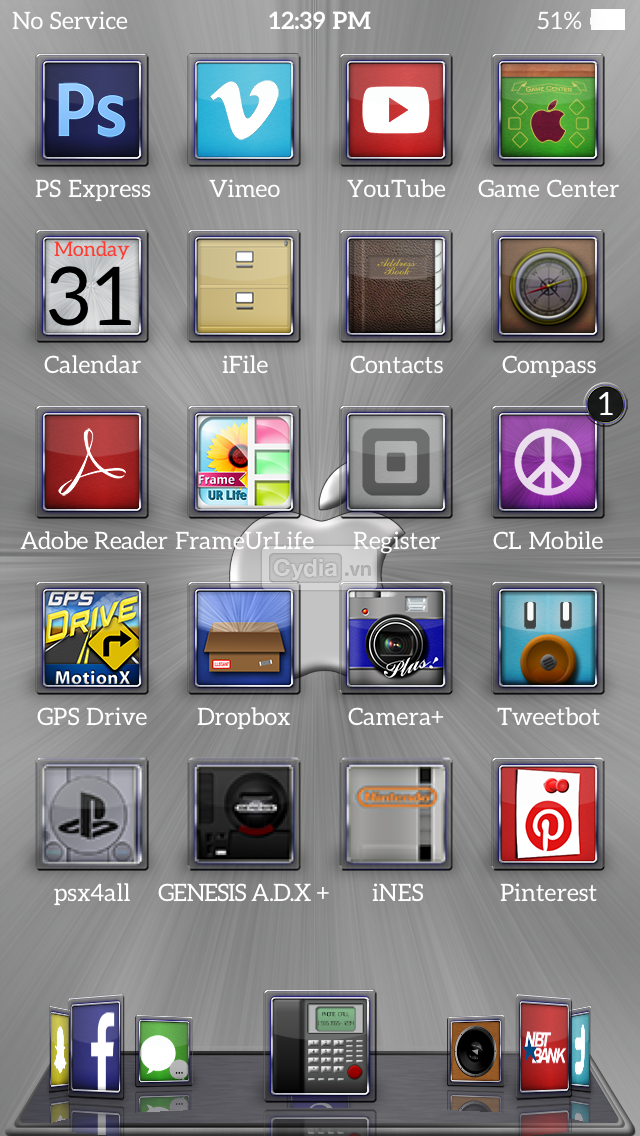
Task: Open Contacts address book
Action: 396,286
